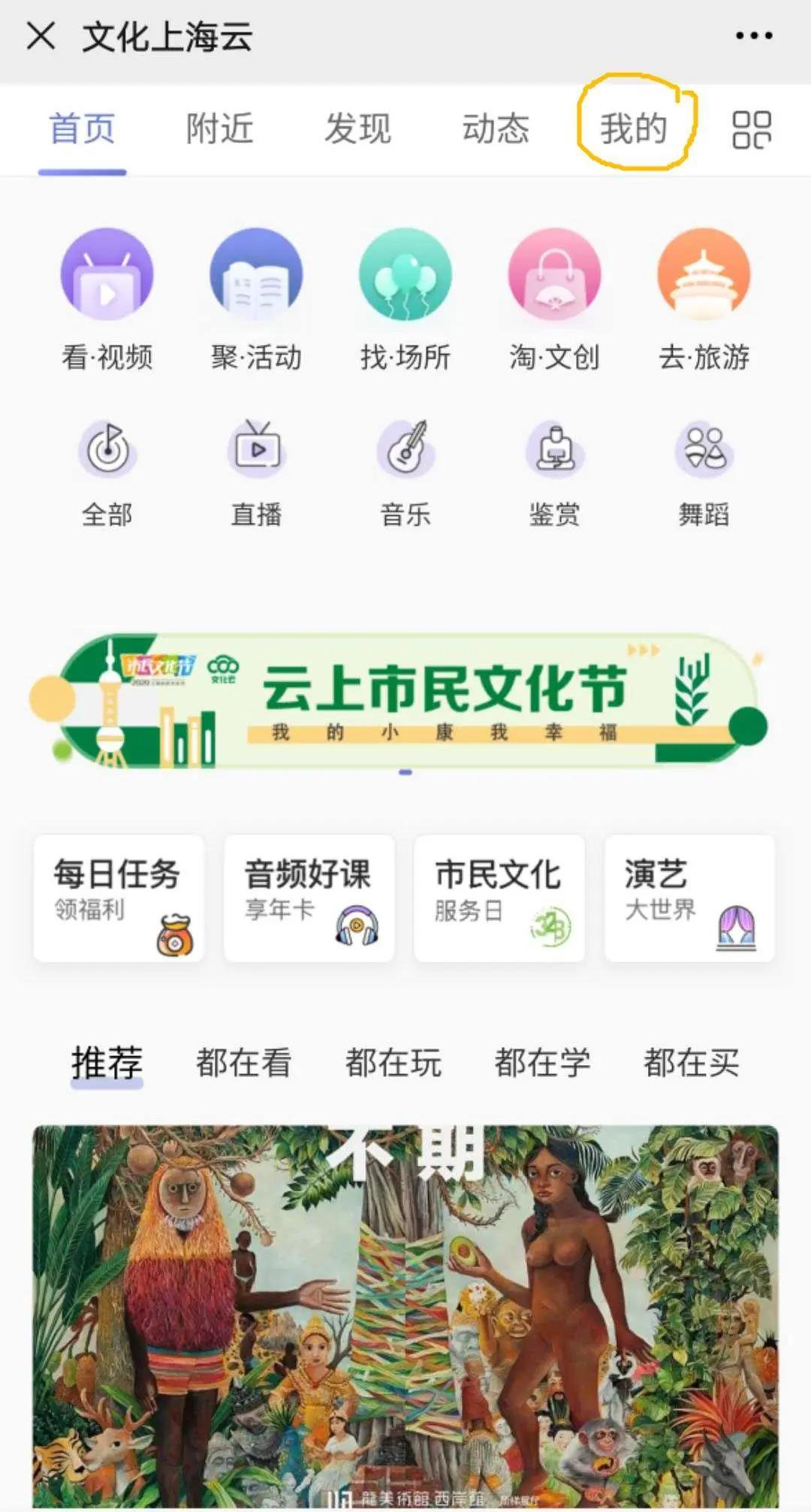811x1512 pixels.
Task: Open the 每日任务 card
Action: pos(119,898)
